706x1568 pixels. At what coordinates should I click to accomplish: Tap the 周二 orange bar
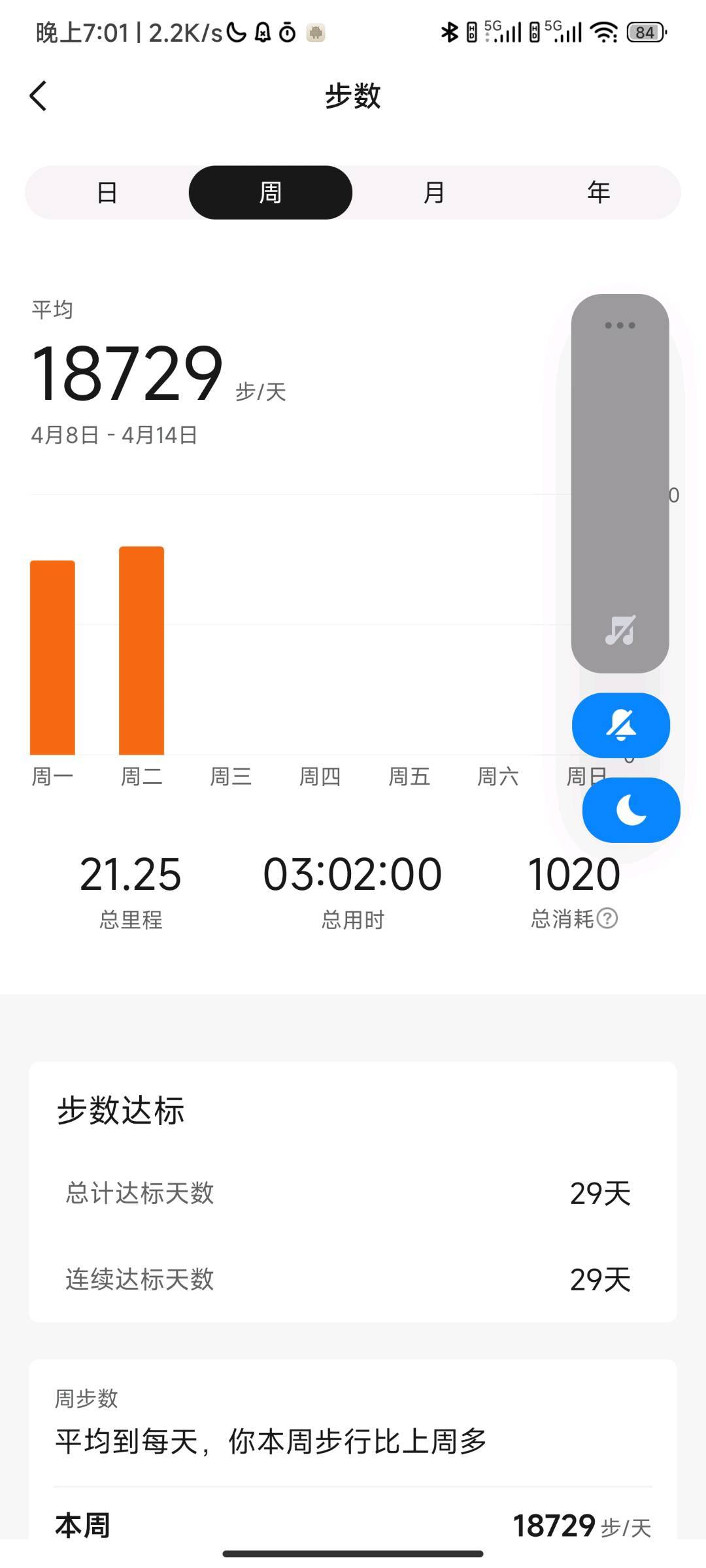point(141,650)
